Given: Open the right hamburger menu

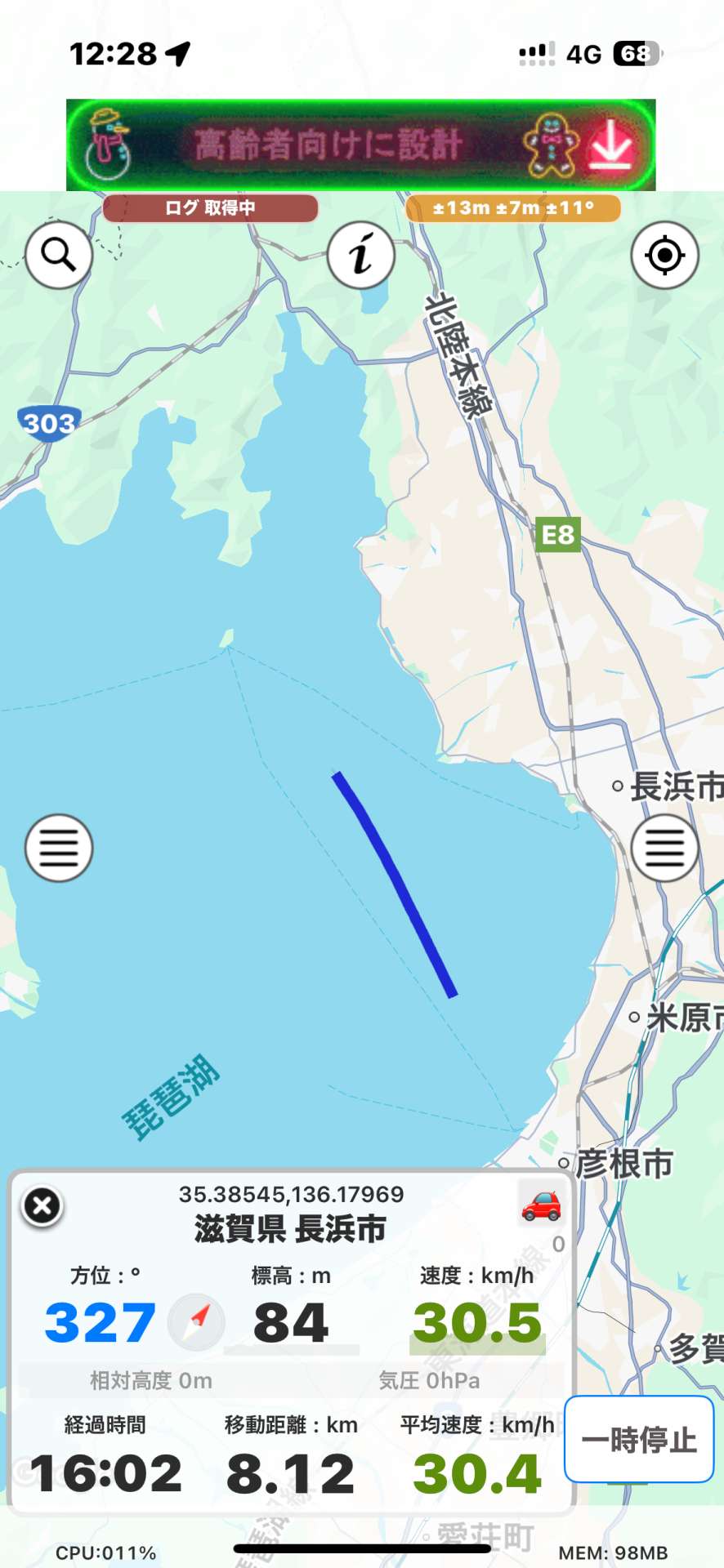Looking at the screenshot, I should tap(664, 848).
